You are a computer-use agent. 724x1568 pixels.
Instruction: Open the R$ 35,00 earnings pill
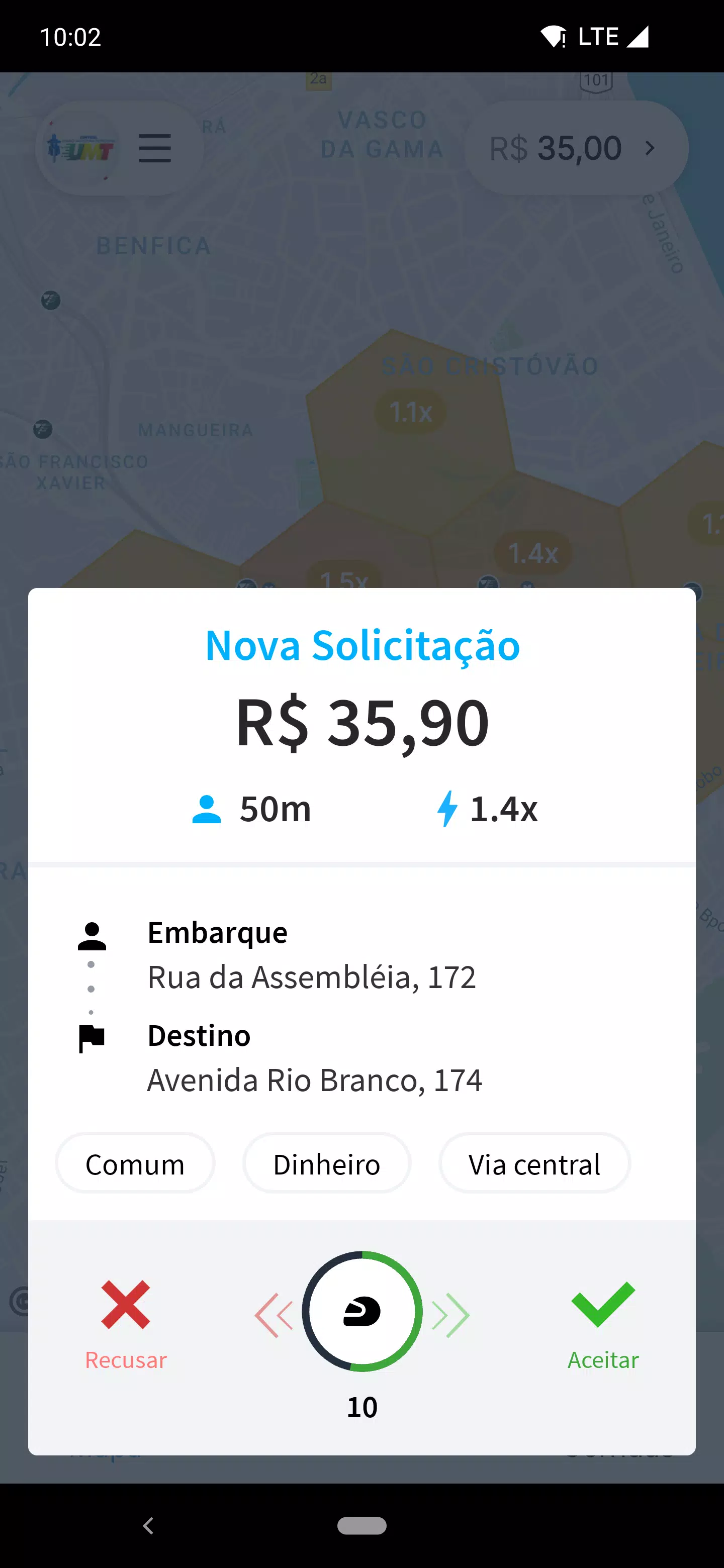point(576,148)
